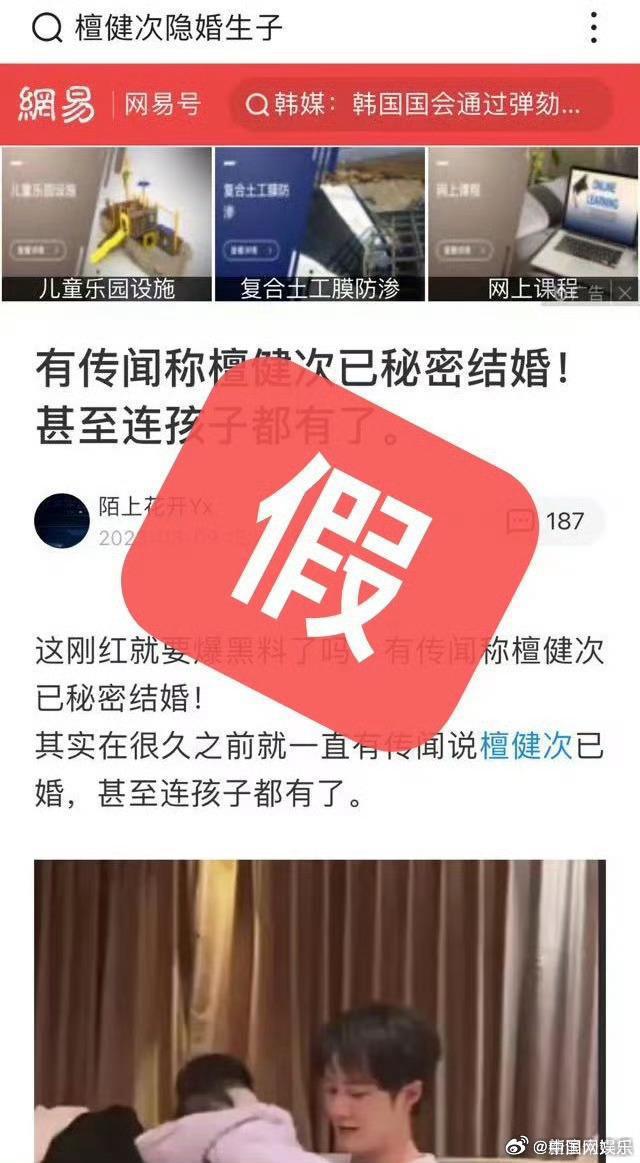Open the three-dot overflow menu
Image resolution: width=640 pixels, height=1163 pixels.
click(x=594, y=27)
